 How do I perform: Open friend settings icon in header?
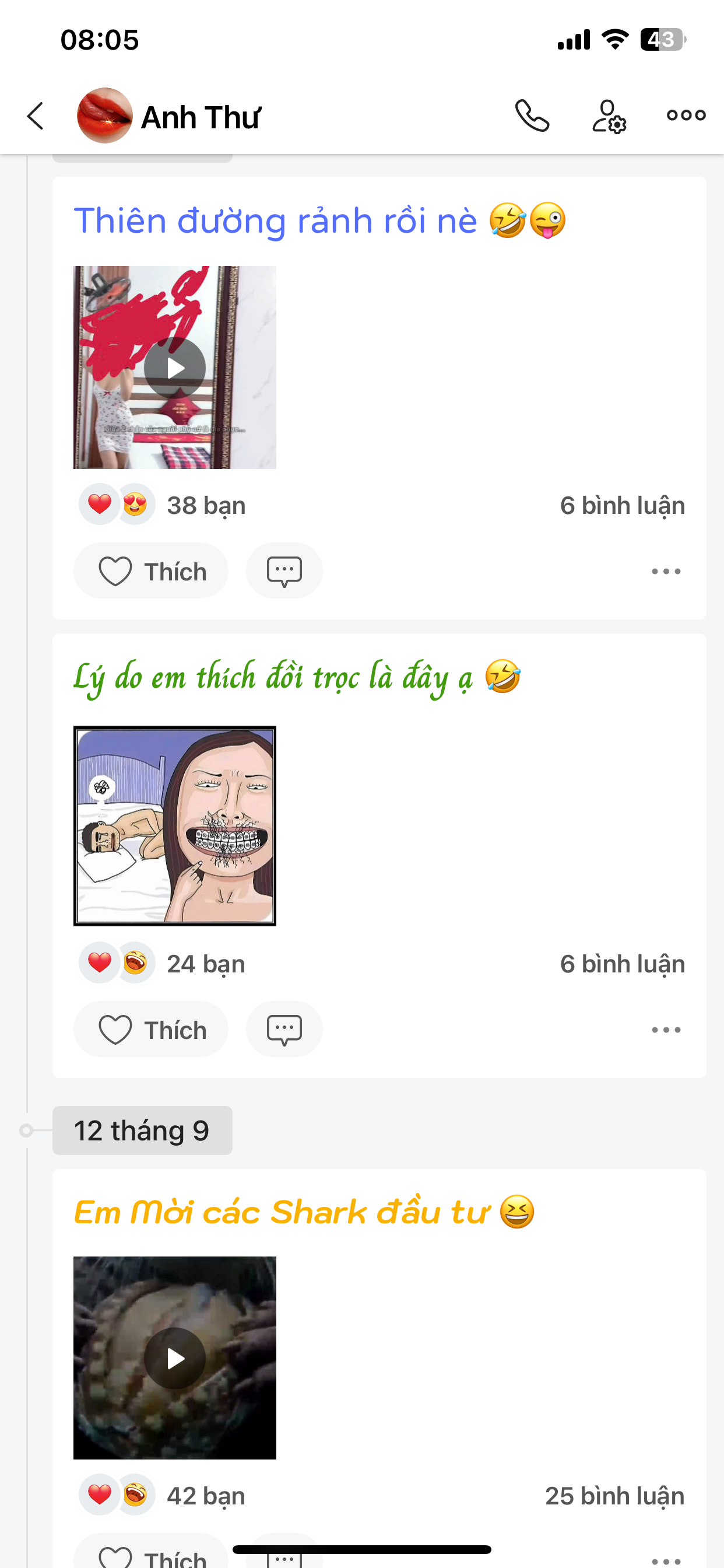609,116
